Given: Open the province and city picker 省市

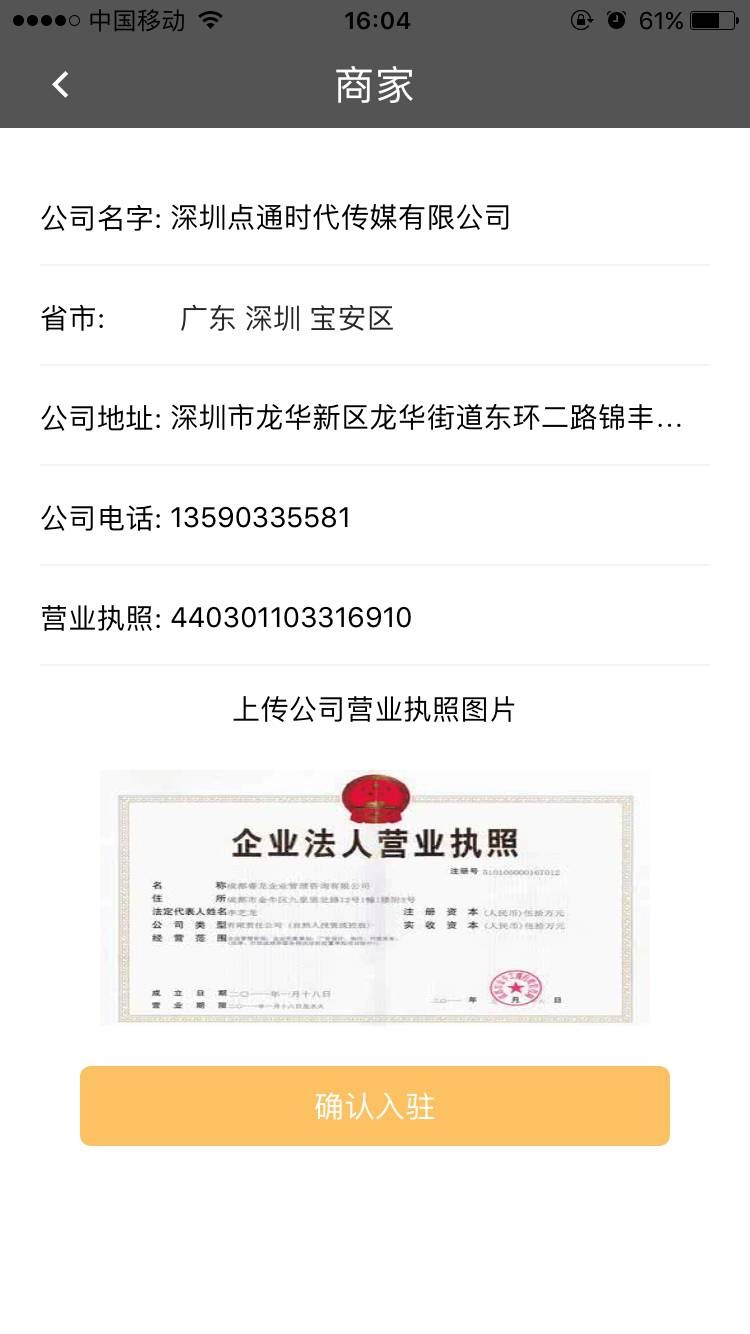Looking at the screenshot, I should [287, 319].
